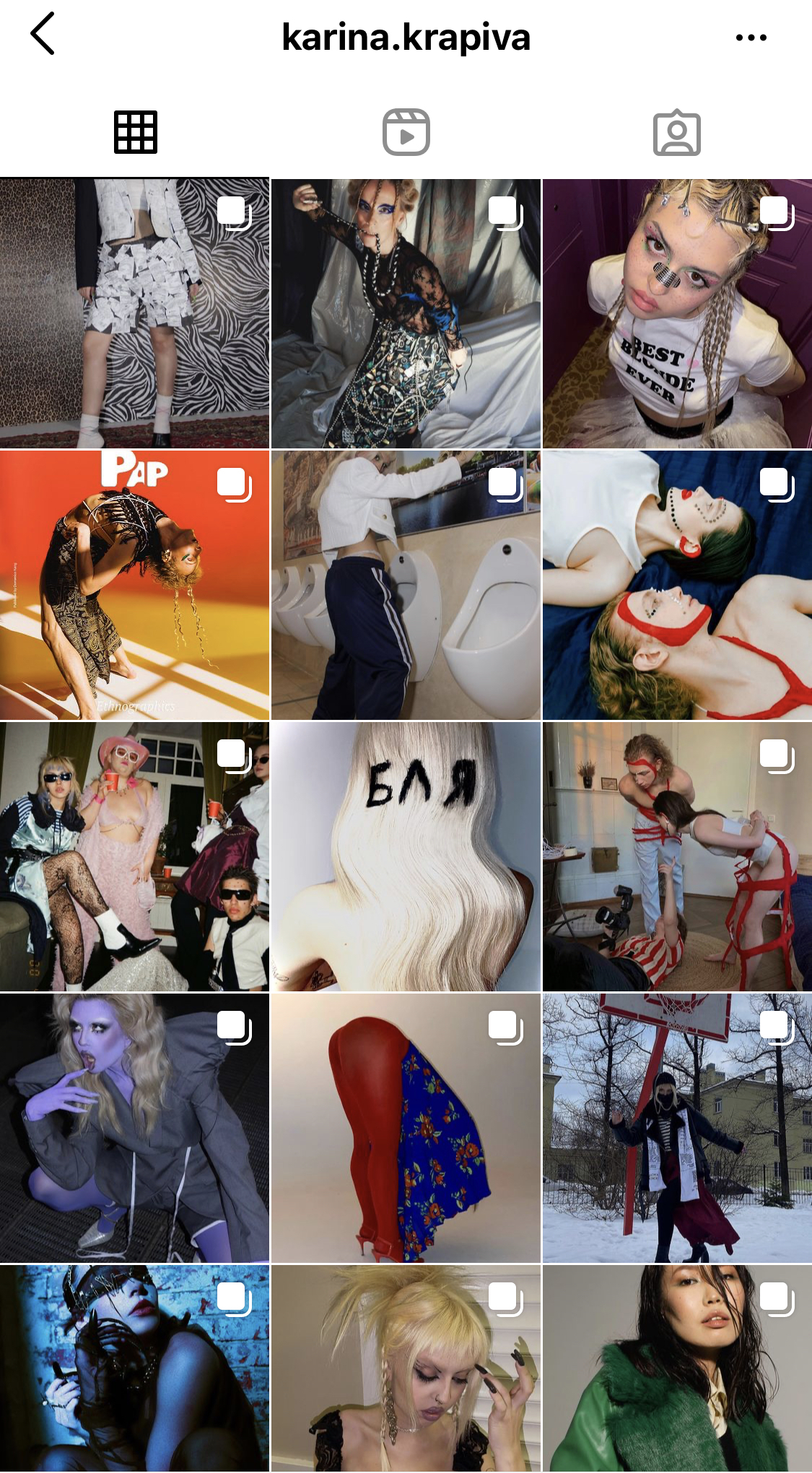Open the spiky blonde hair portrait post
The height and width of the screenshot is (1473, 812).
click(406, 1368)
